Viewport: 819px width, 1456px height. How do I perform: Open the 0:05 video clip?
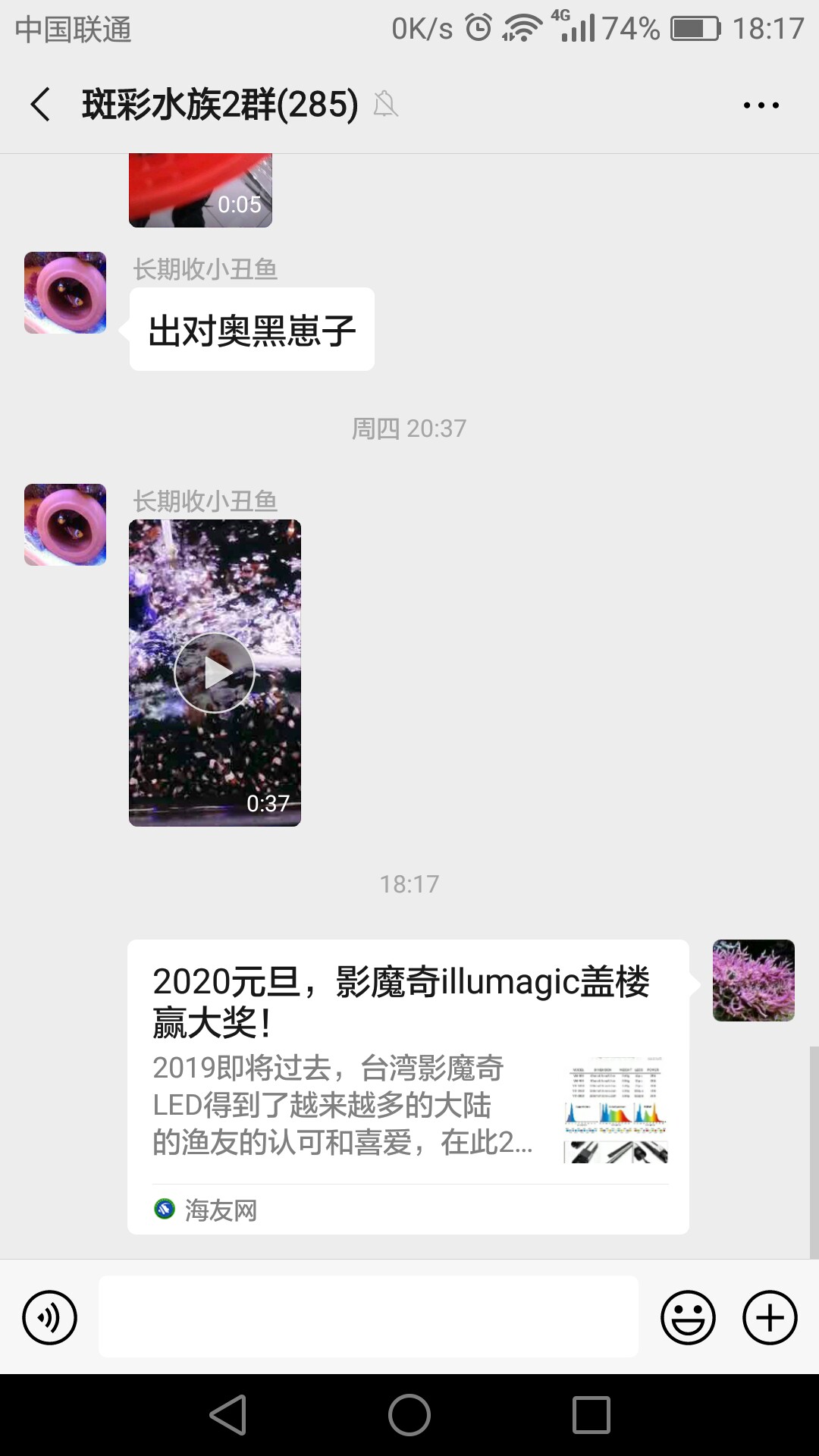[x=200, y=190]
